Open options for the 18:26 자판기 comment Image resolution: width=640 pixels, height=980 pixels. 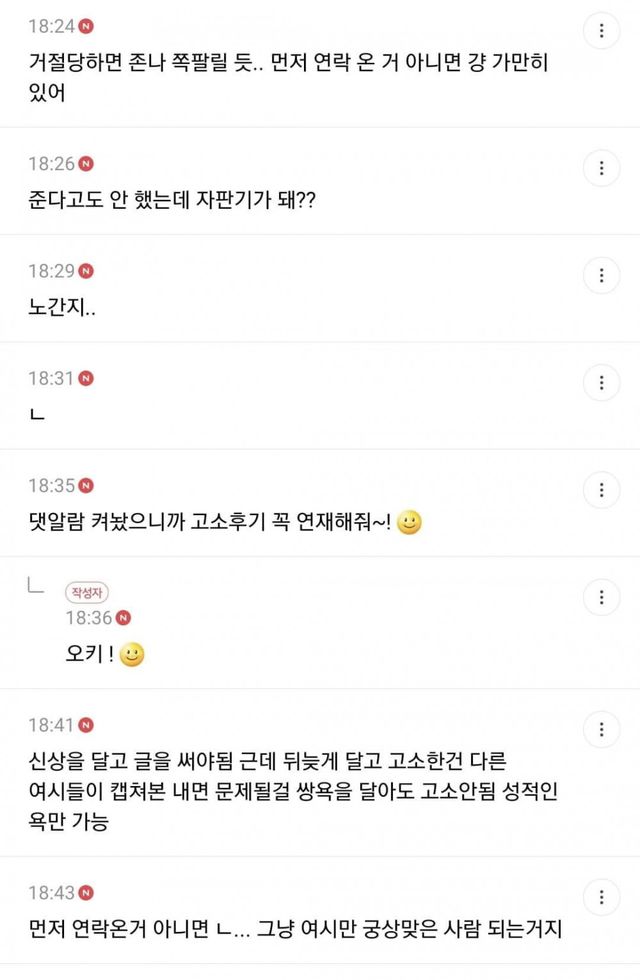tap(601, 168)
